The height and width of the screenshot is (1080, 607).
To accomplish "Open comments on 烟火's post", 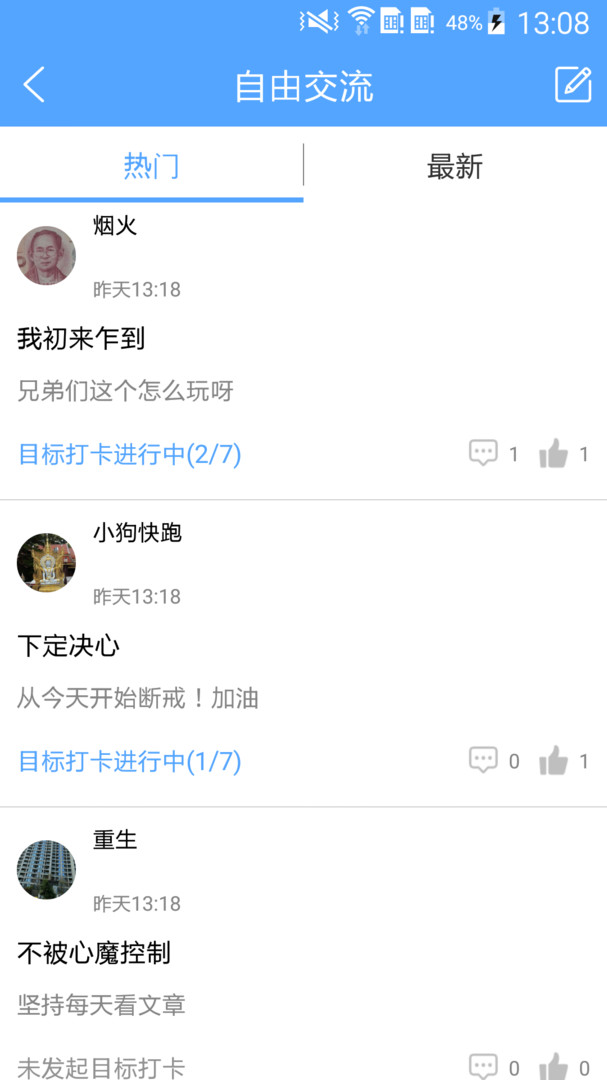I will coord(484,453).
